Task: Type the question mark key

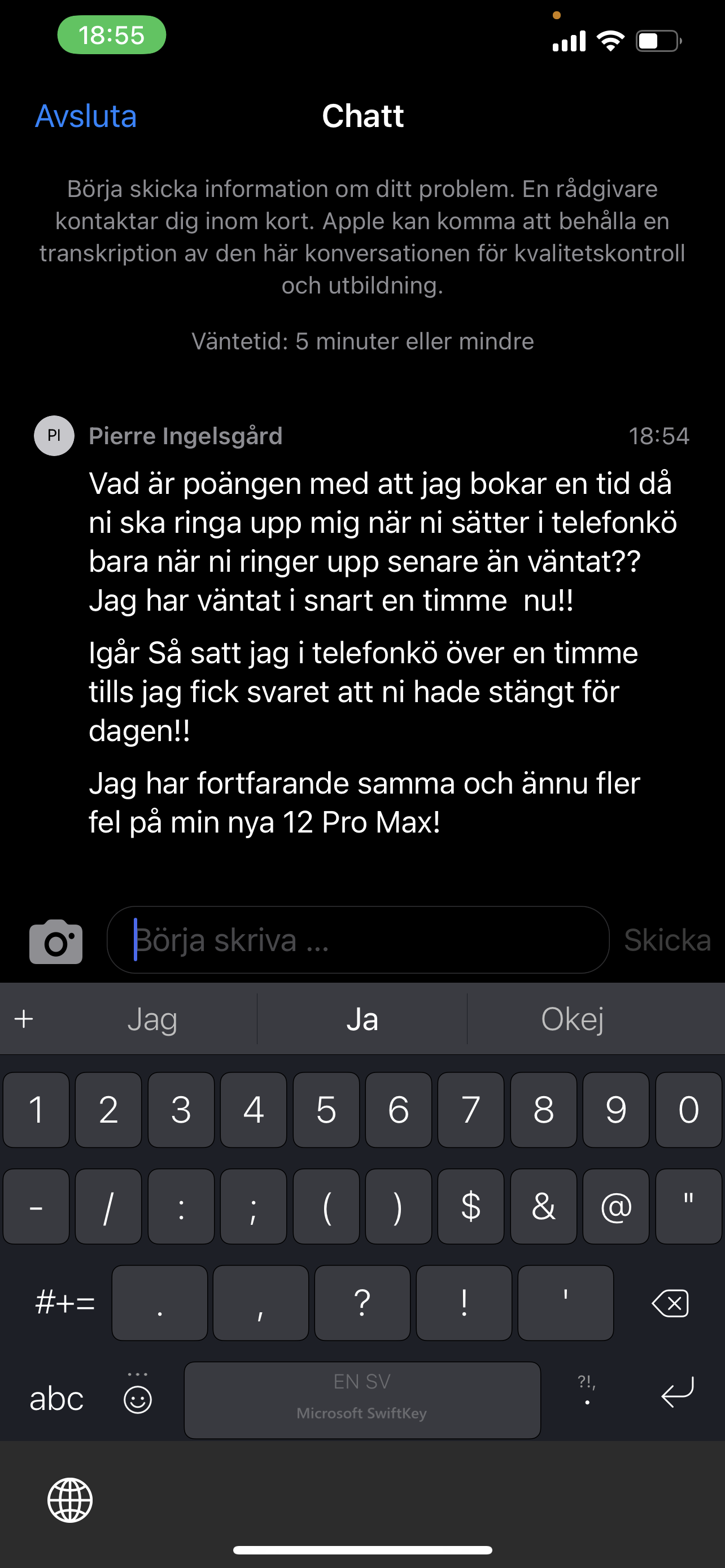Action: tap(362, 1303)
